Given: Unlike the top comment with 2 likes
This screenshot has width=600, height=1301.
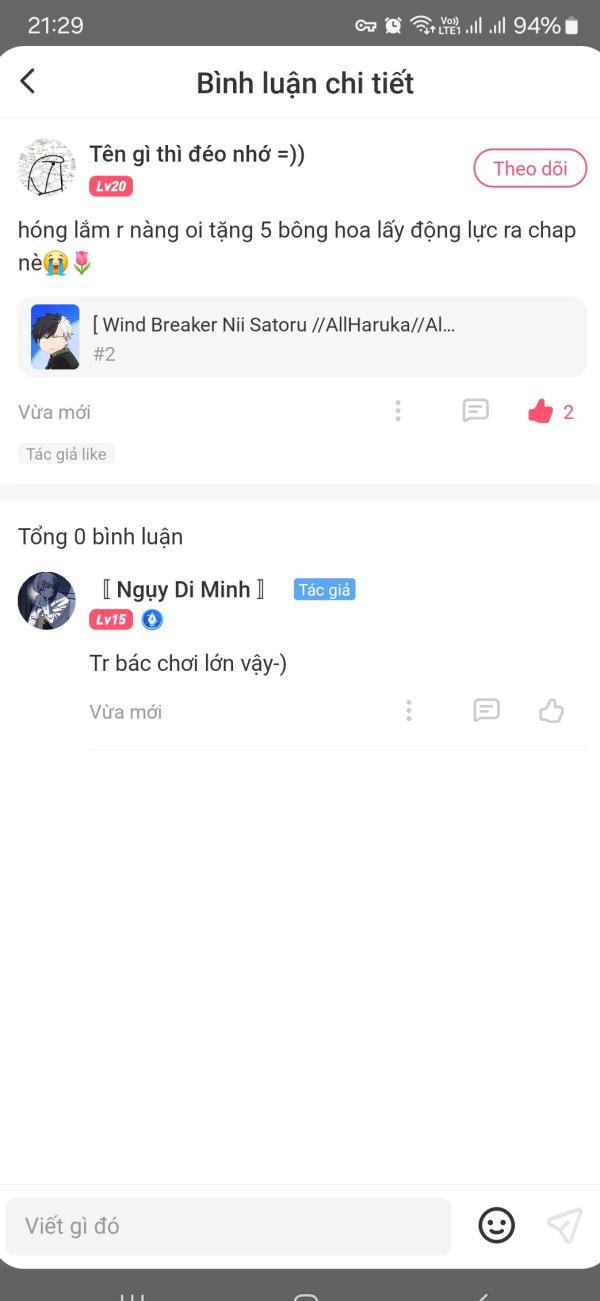Looking at the screenshot, I should pos(541,411).
